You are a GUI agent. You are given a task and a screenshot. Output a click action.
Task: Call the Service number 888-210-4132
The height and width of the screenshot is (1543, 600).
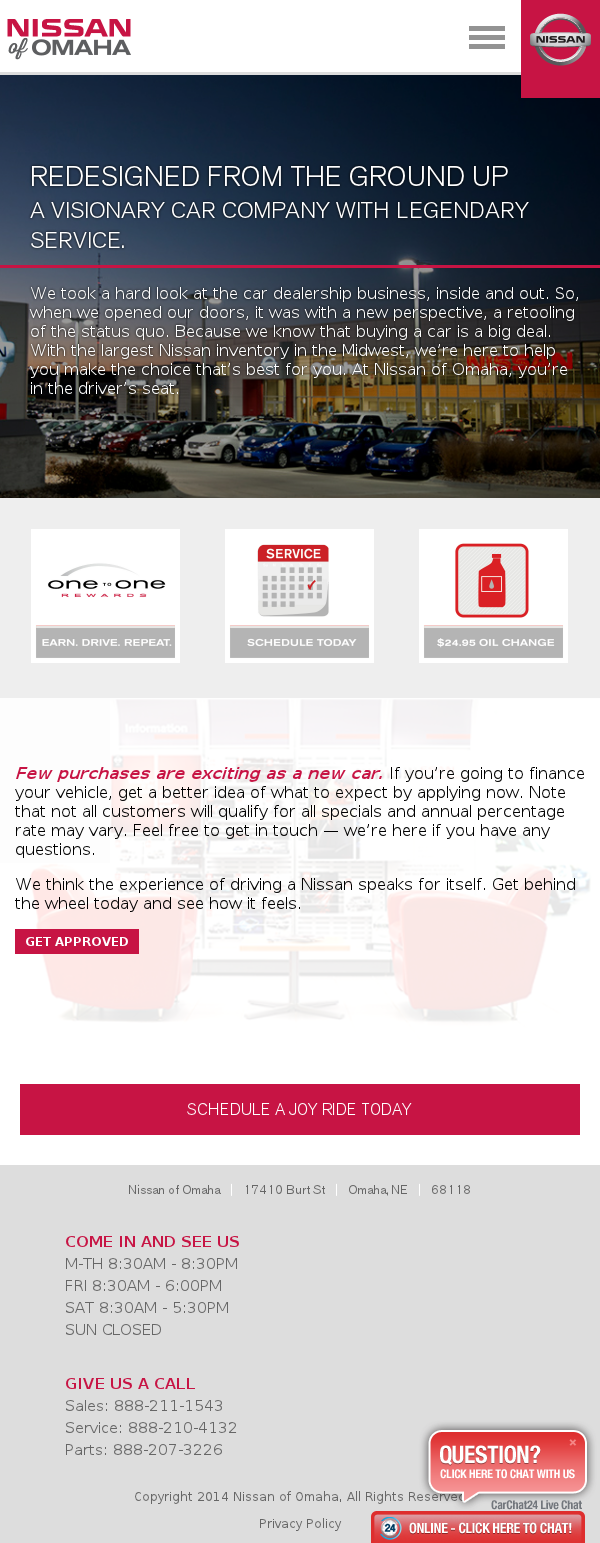182,1428
